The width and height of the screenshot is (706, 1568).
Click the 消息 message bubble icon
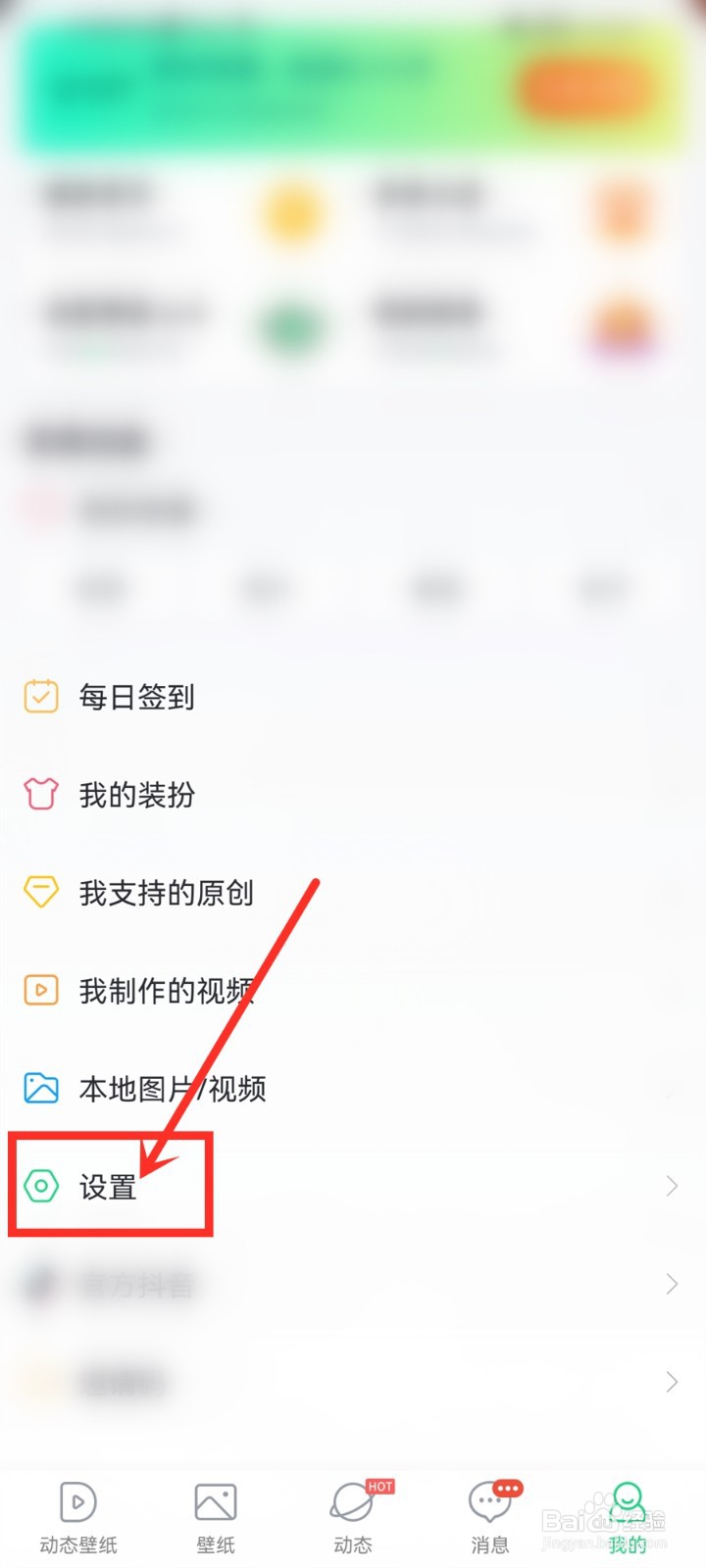click(x=488, y=1501)
